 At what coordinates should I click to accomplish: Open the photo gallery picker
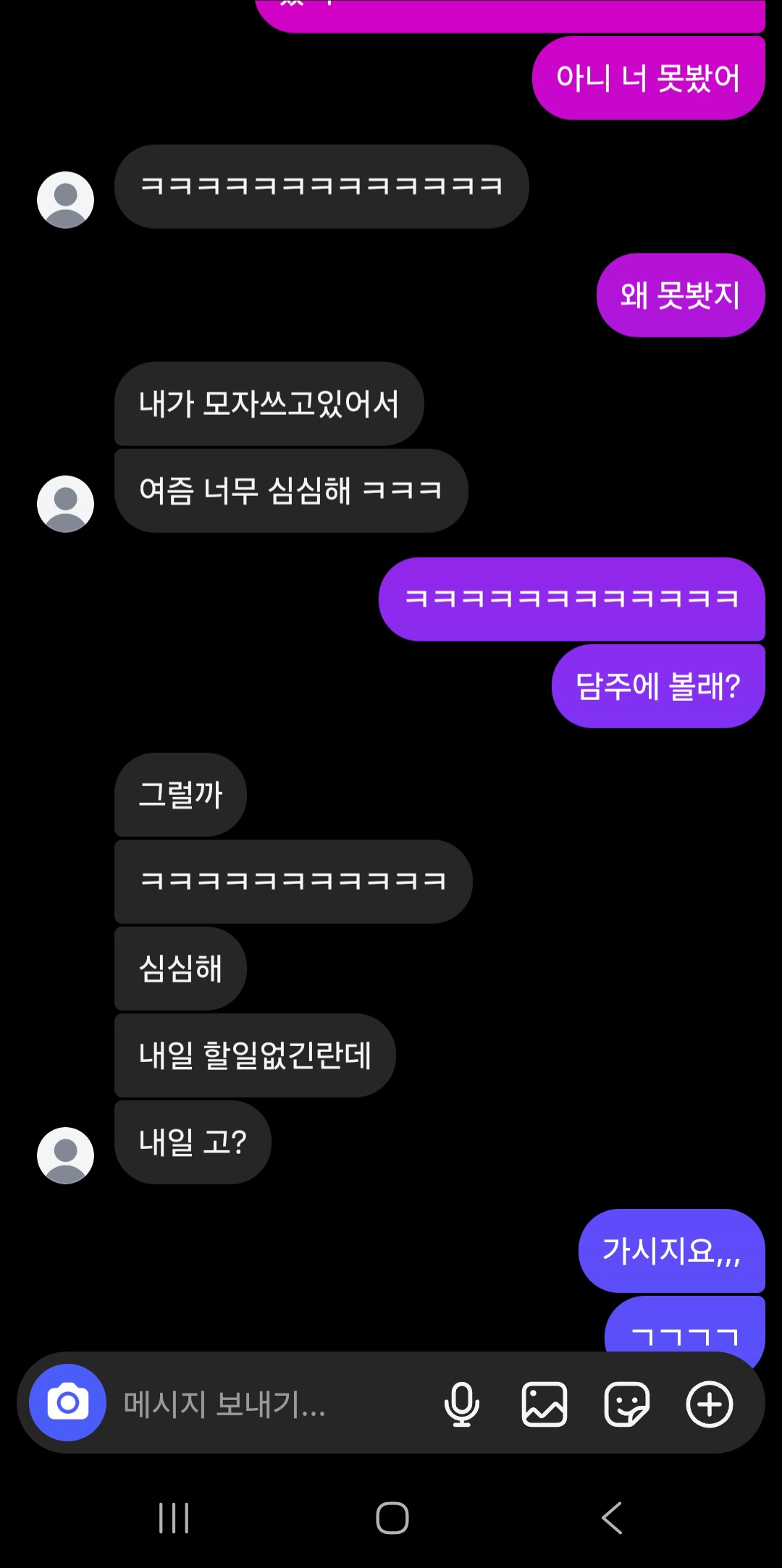(x=545, y=1404)
